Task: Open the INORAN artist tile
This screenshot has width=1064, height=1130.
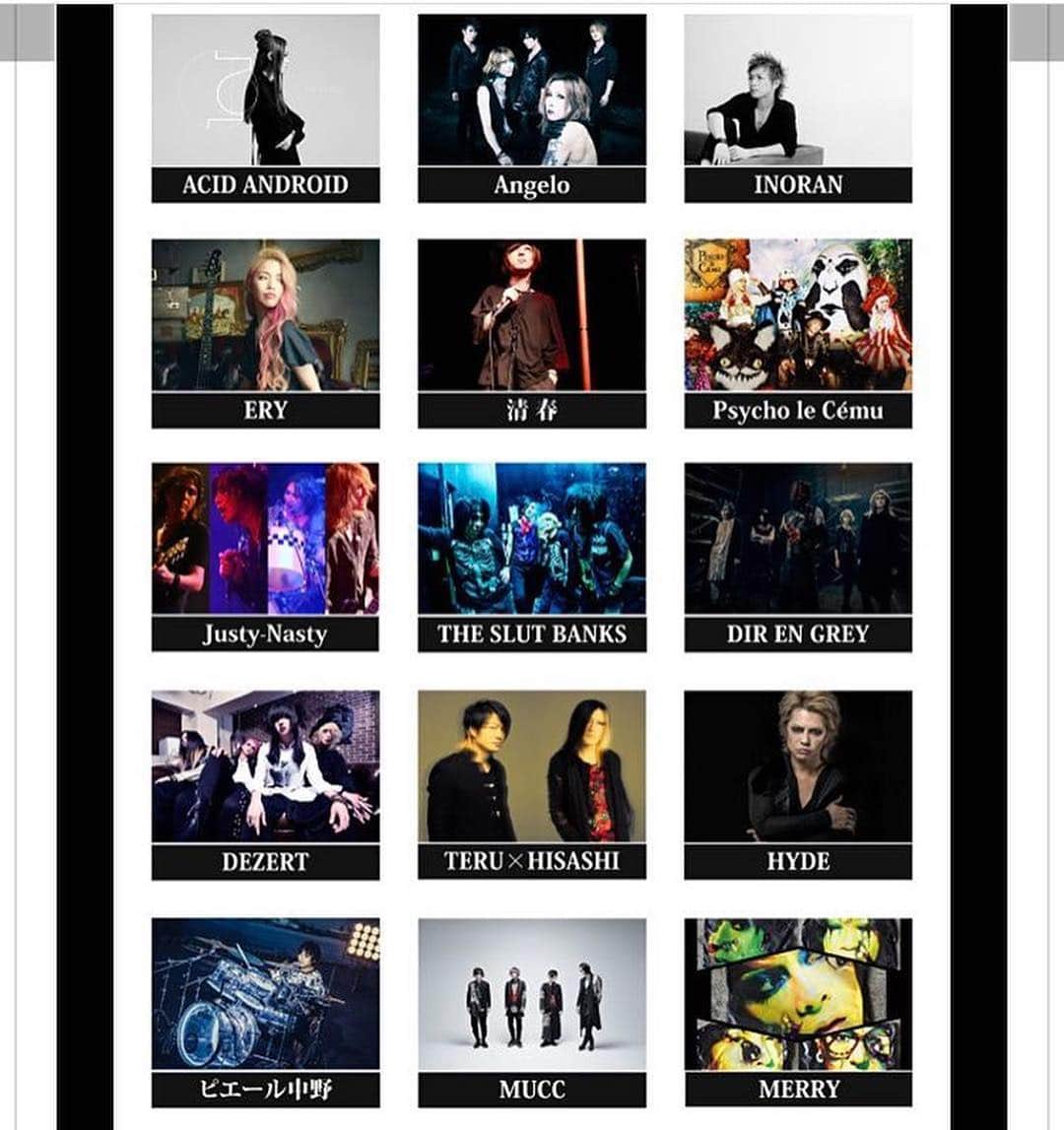Action: coord(798,108)
